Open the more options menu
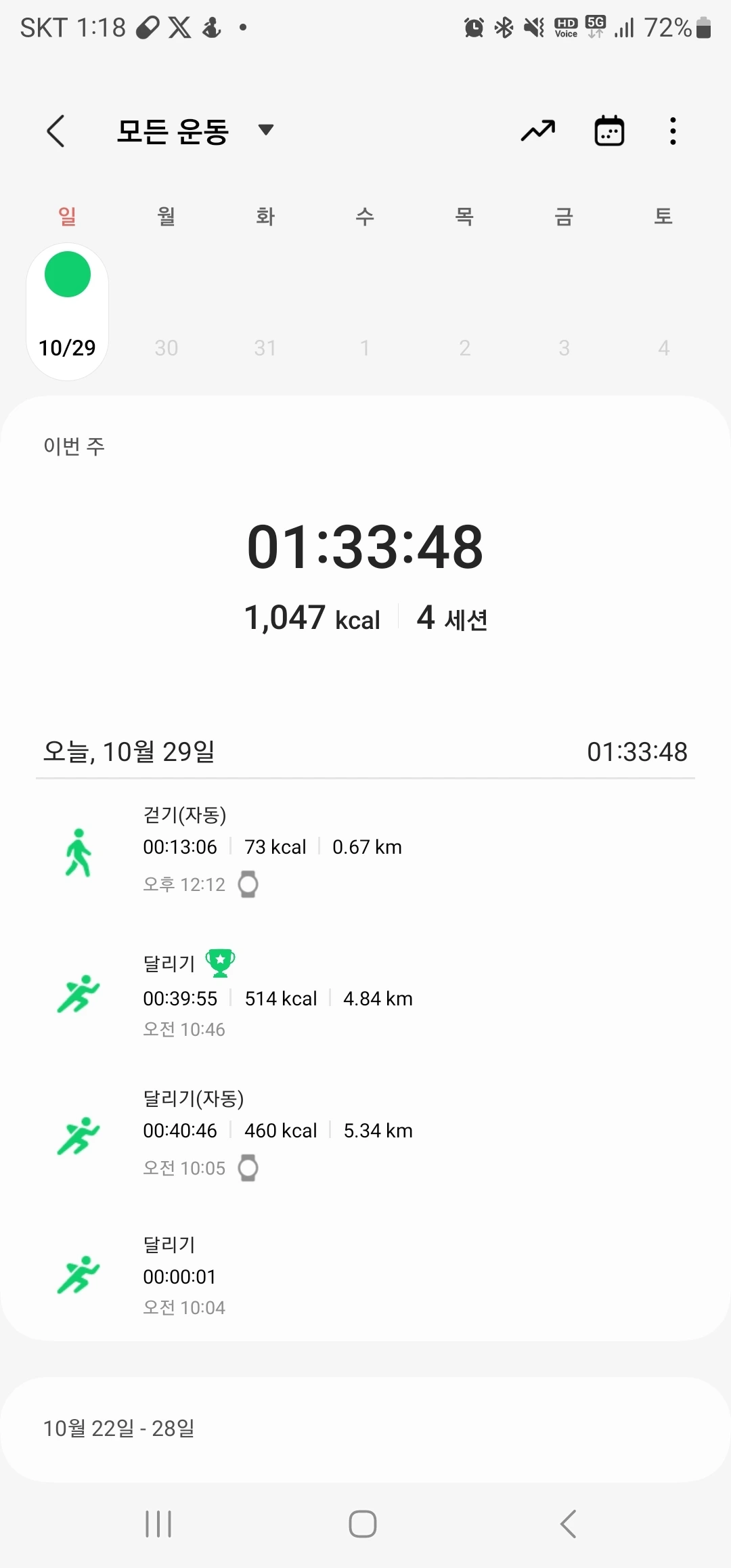Screen dimensions: 731x1568 [672, 131]
